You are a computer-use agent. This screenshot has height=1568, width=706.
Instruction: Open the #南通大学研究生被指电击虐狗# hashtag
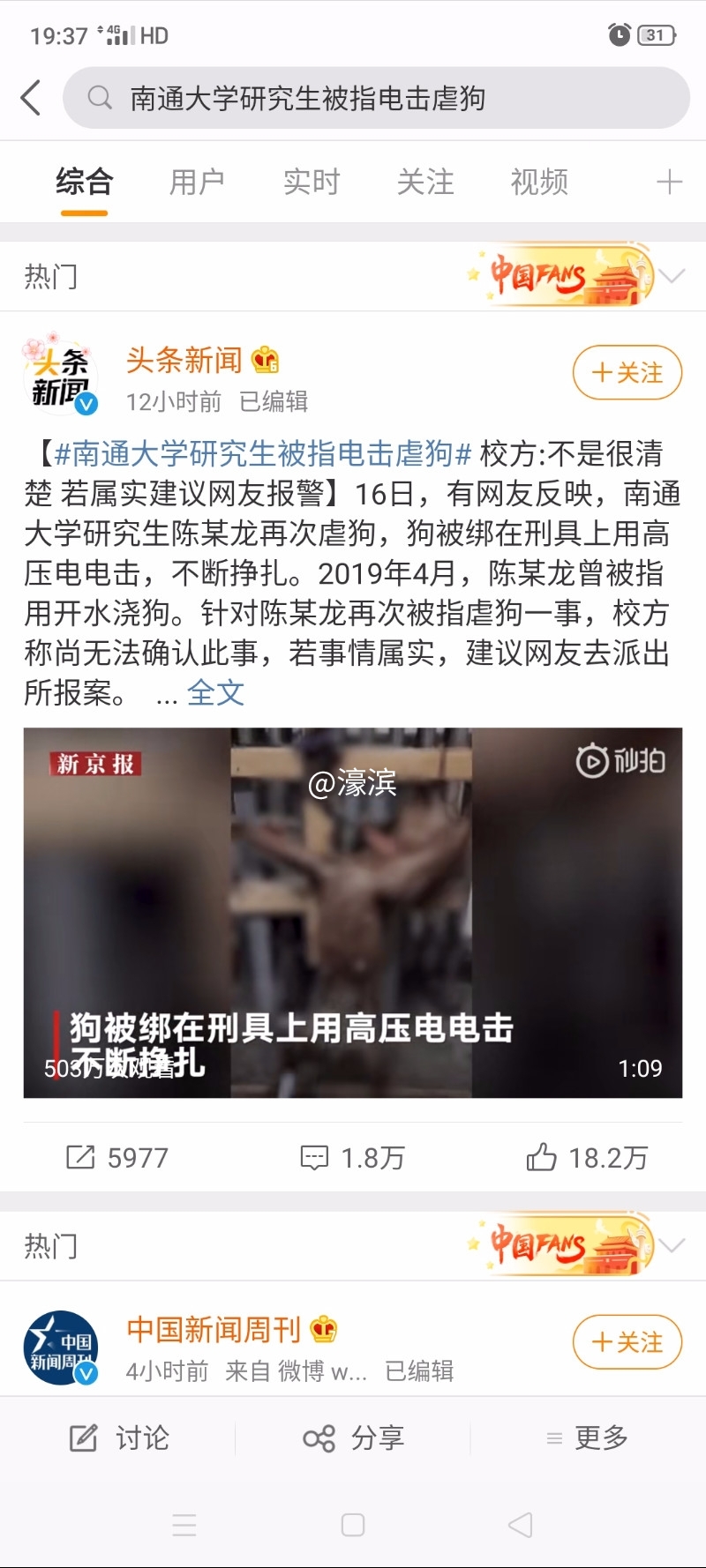(263, 454)
